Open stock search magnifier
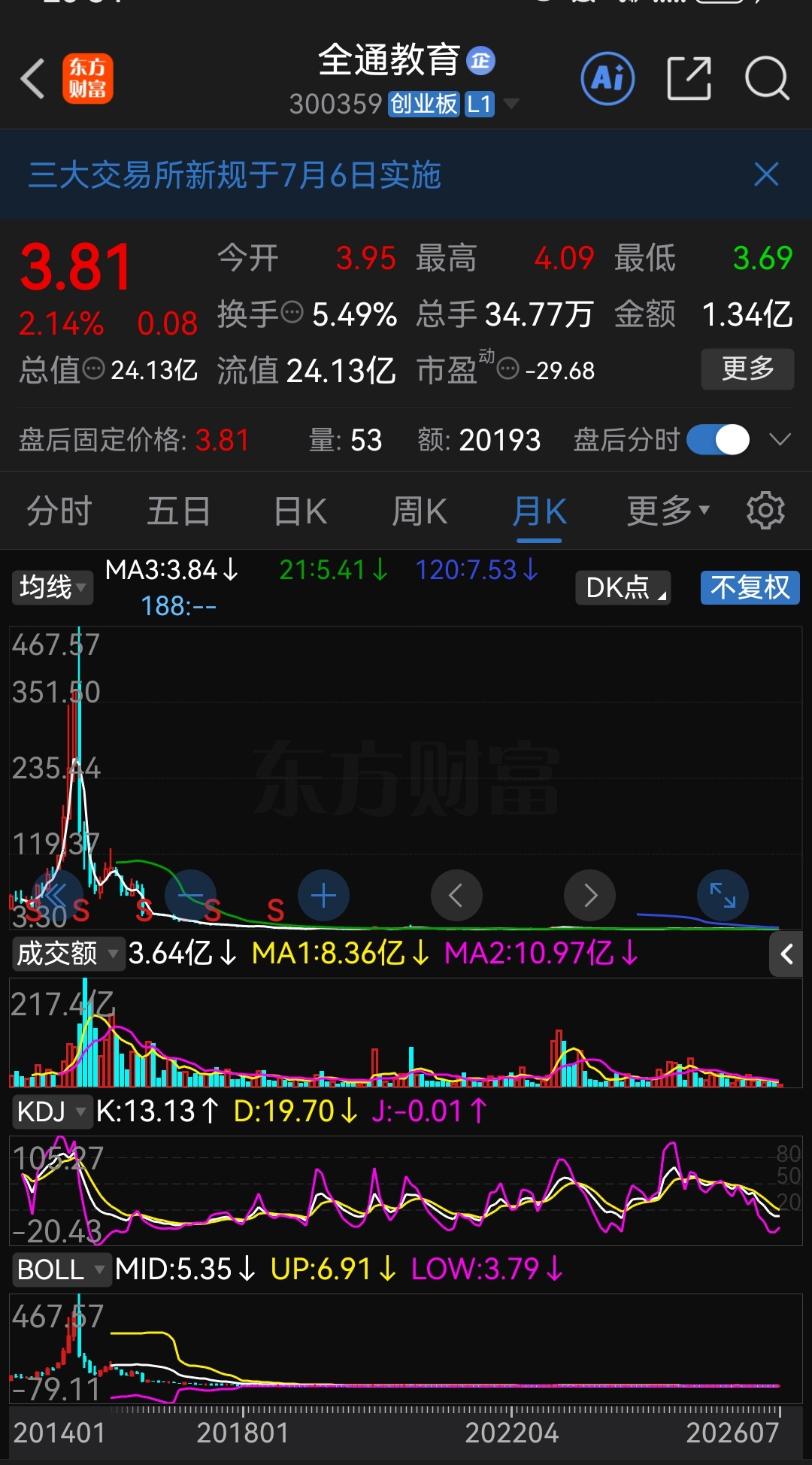This screenshot has width=812, height=1465. [767, 78]
